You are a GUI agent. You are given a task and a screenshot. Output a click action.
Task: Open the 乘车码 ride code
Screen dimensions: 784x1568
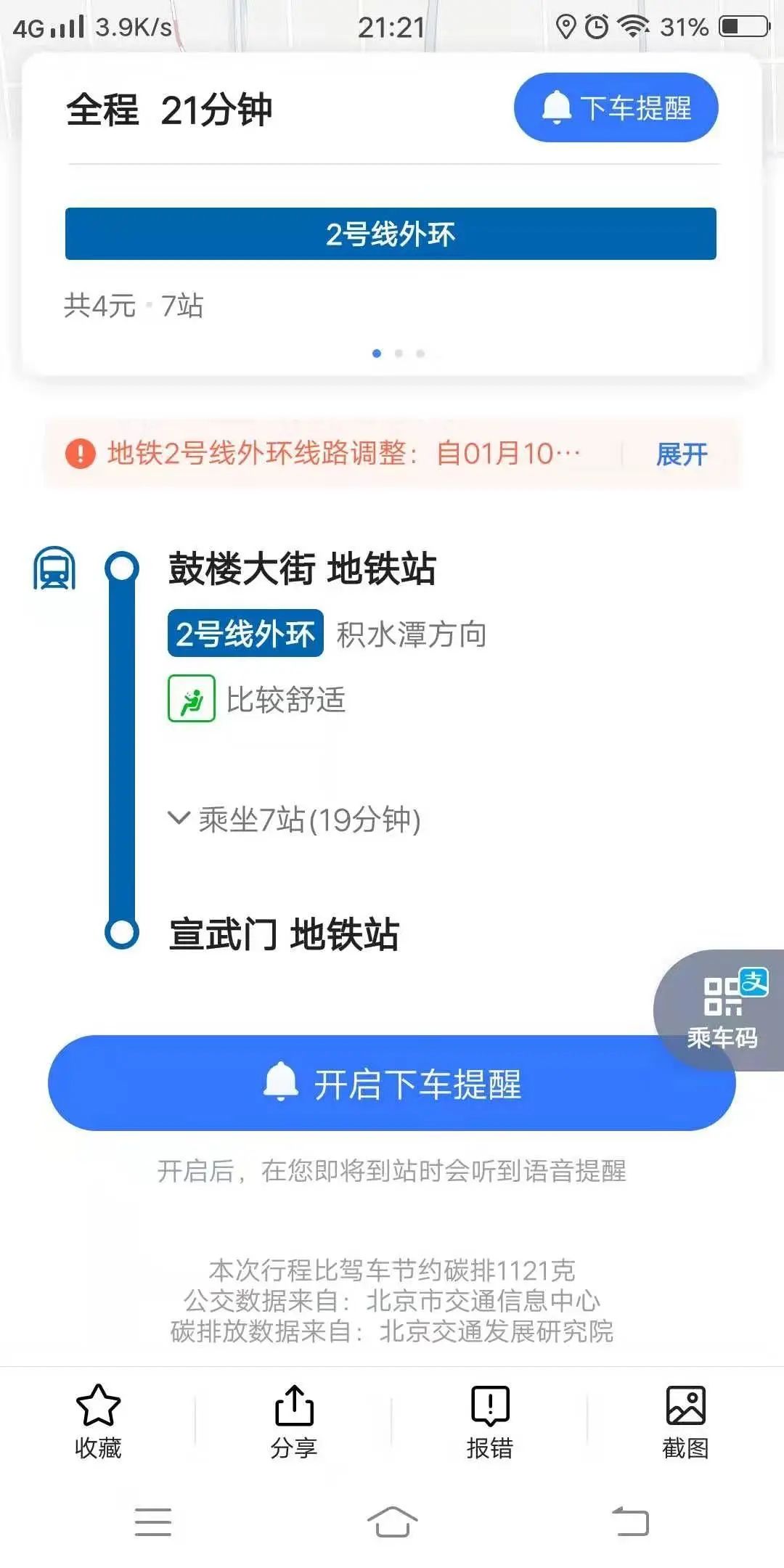722,1010
